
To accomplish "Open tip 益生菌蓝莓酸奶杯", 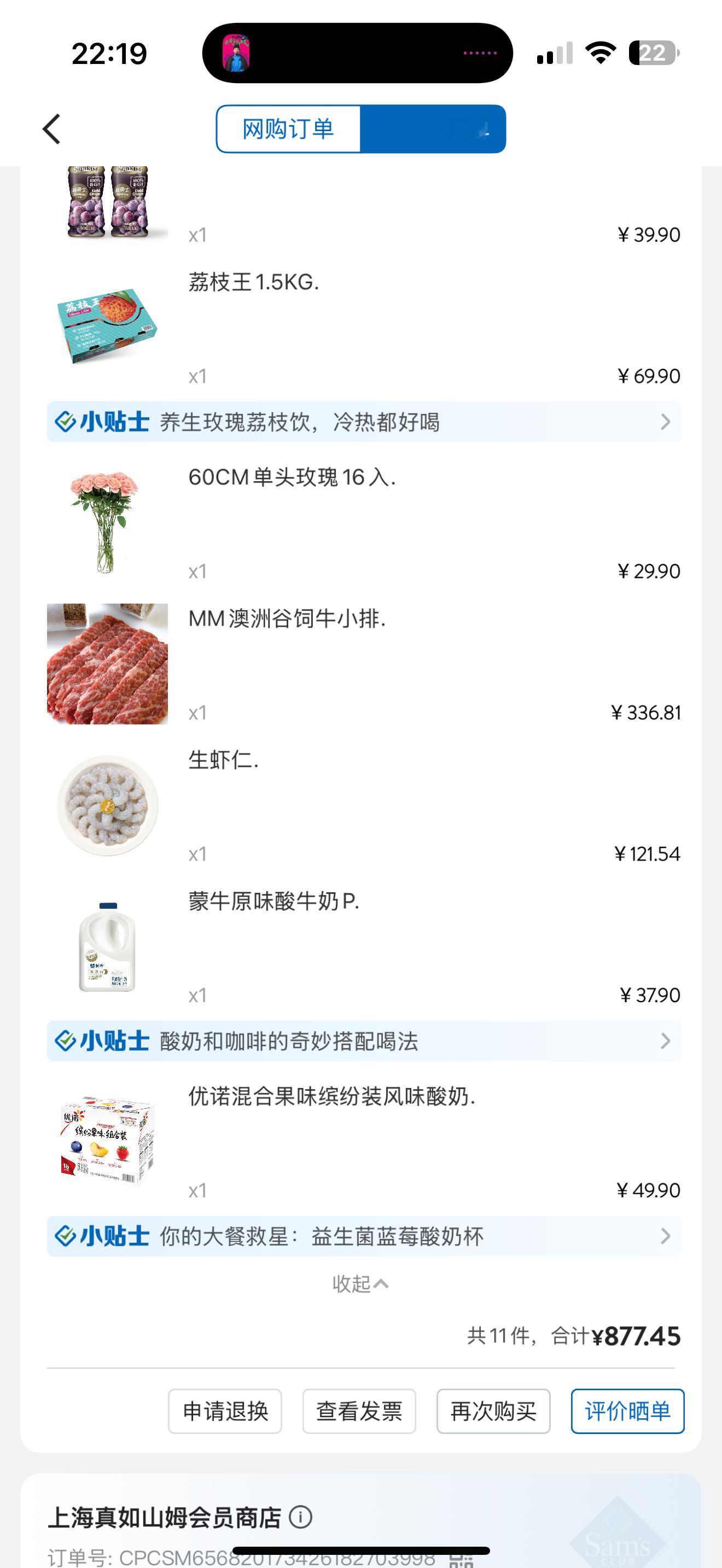I will (363, 1236).
